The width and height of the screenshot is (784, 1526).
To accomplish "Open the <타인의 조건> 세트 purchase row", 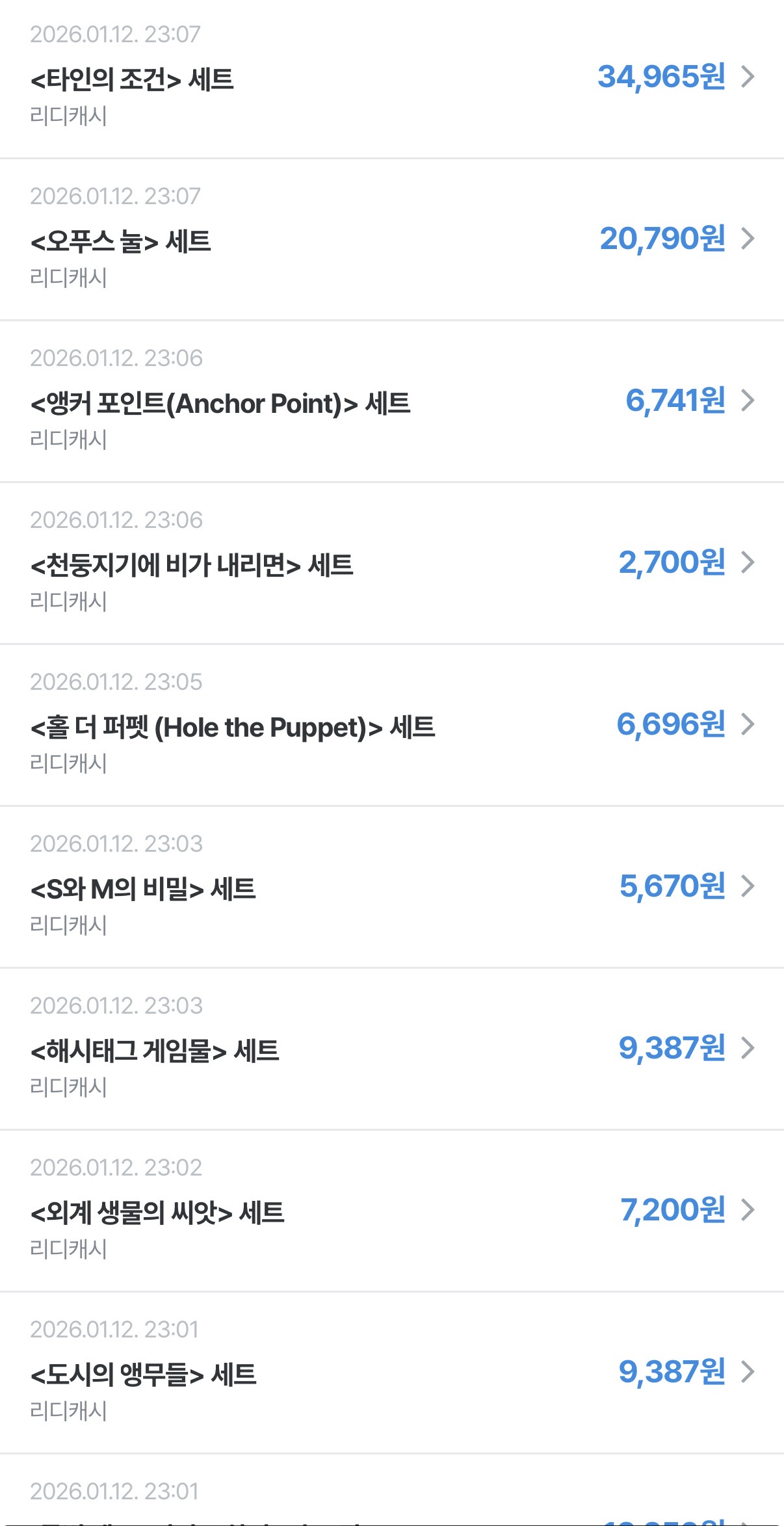I will click(x=391, y=78).
